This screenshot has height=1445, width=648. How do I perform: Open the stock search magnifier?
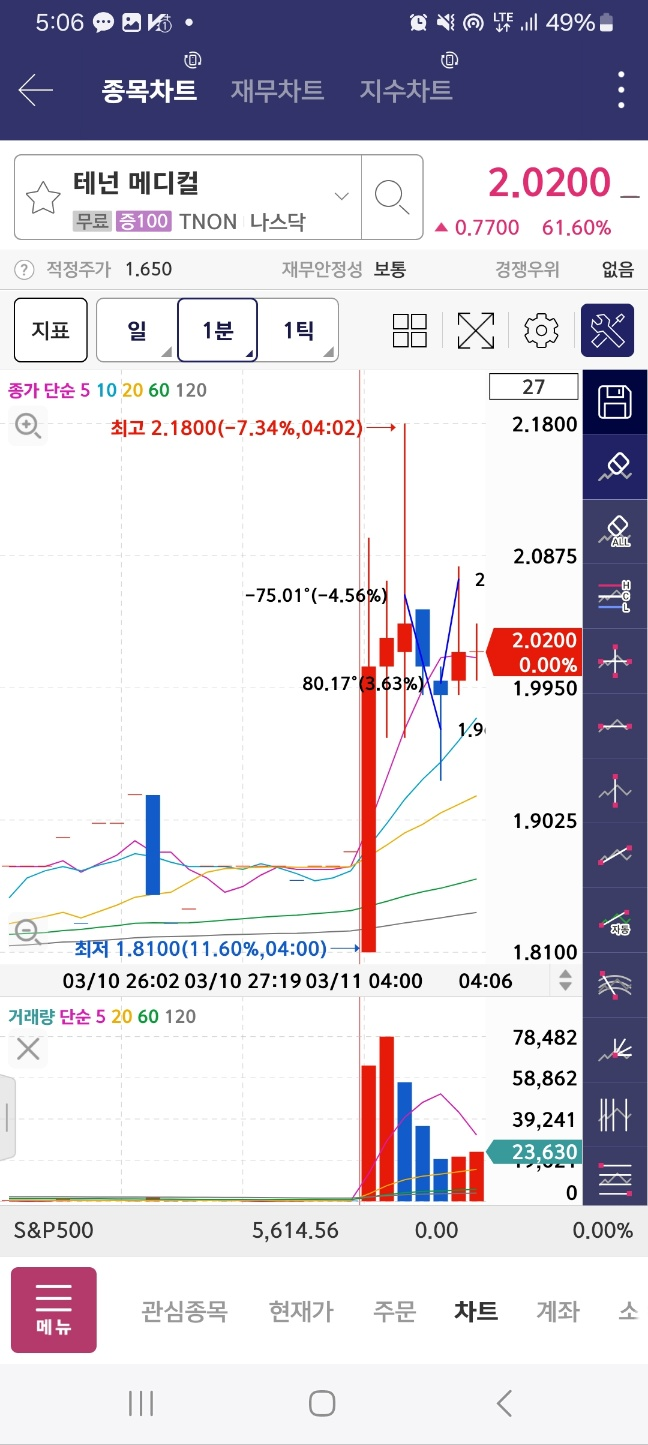click(391, 197)
